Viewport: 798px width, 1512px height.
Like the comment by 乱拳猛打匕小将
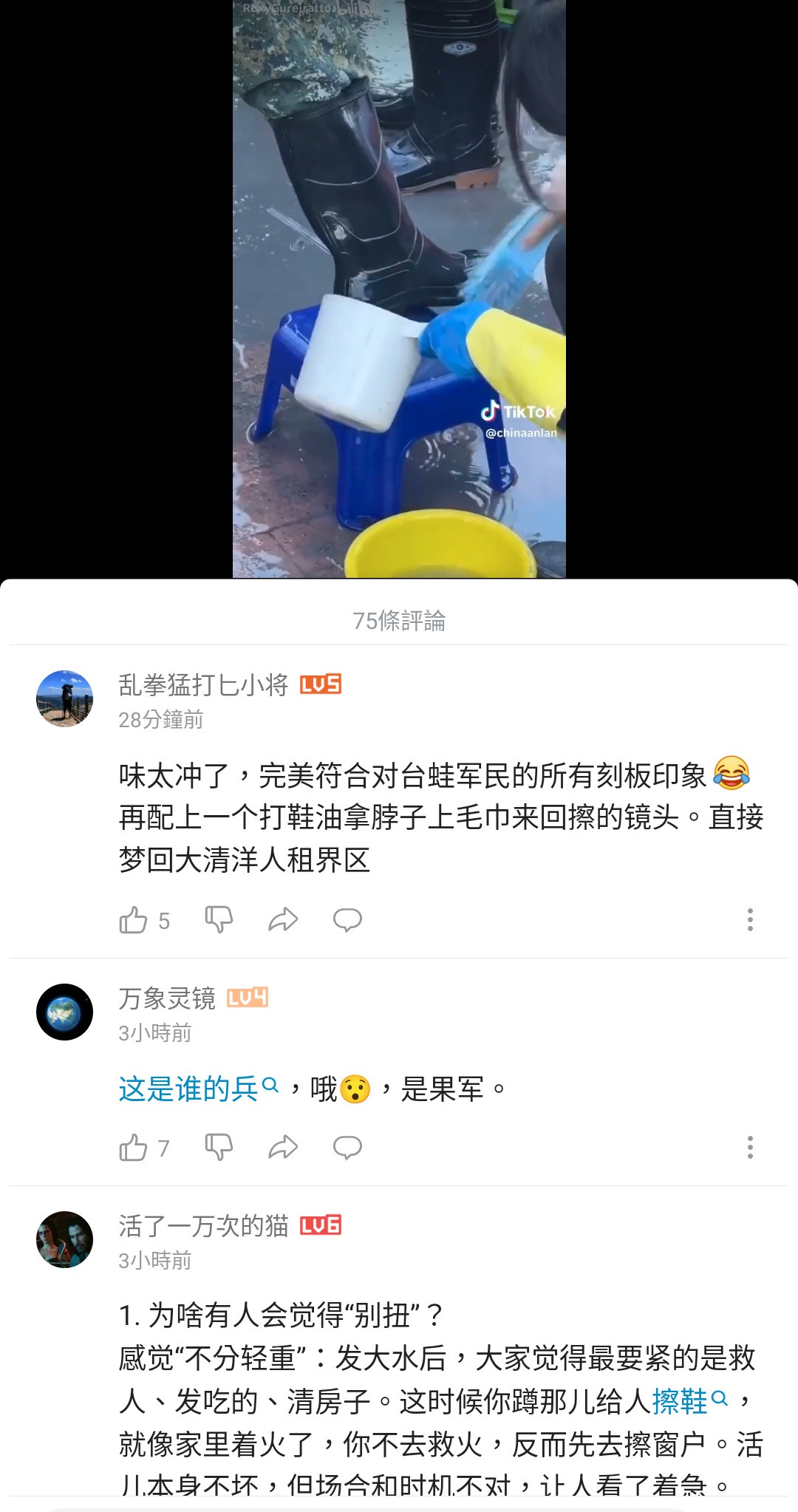134,920
